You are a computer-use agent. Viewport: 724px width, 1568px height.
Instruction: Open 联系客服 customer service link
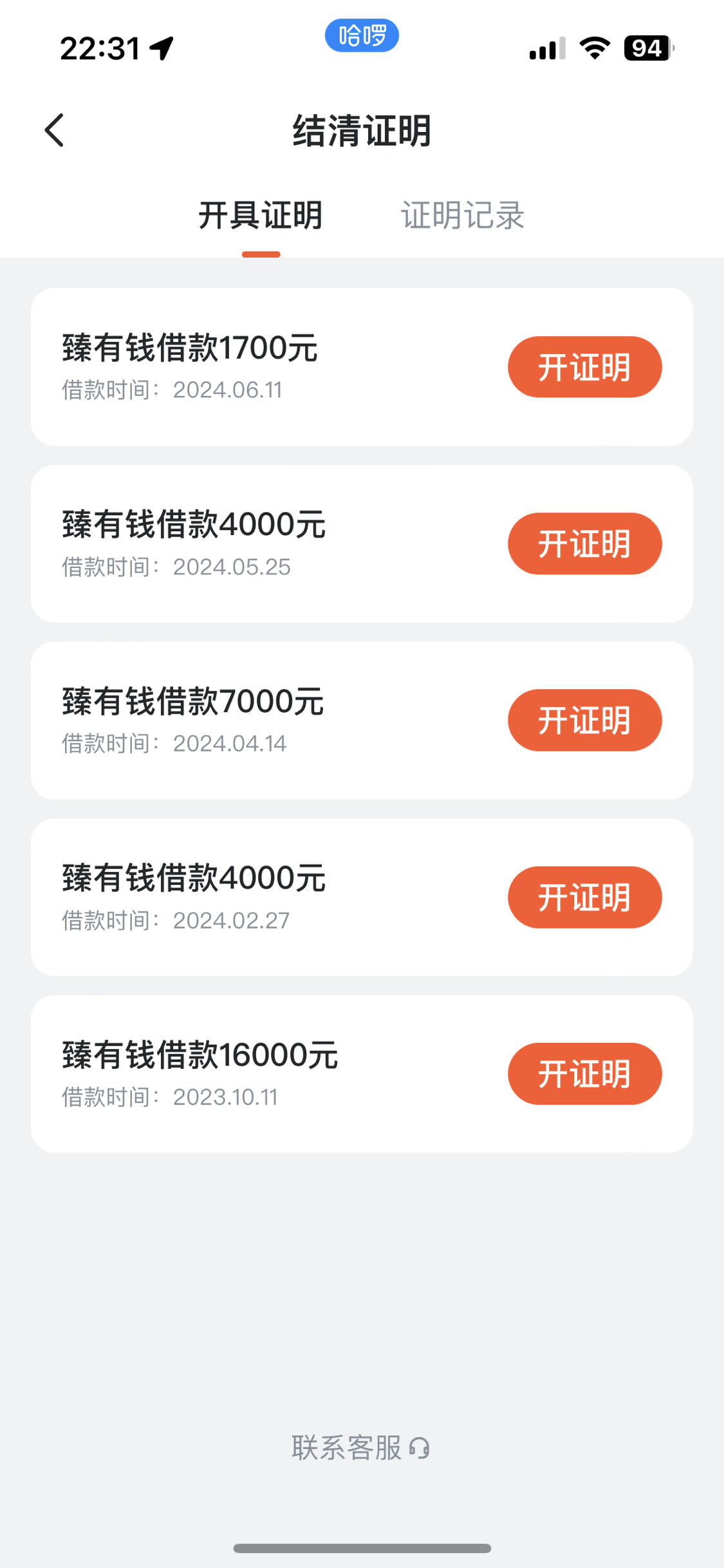(361, 1448)
